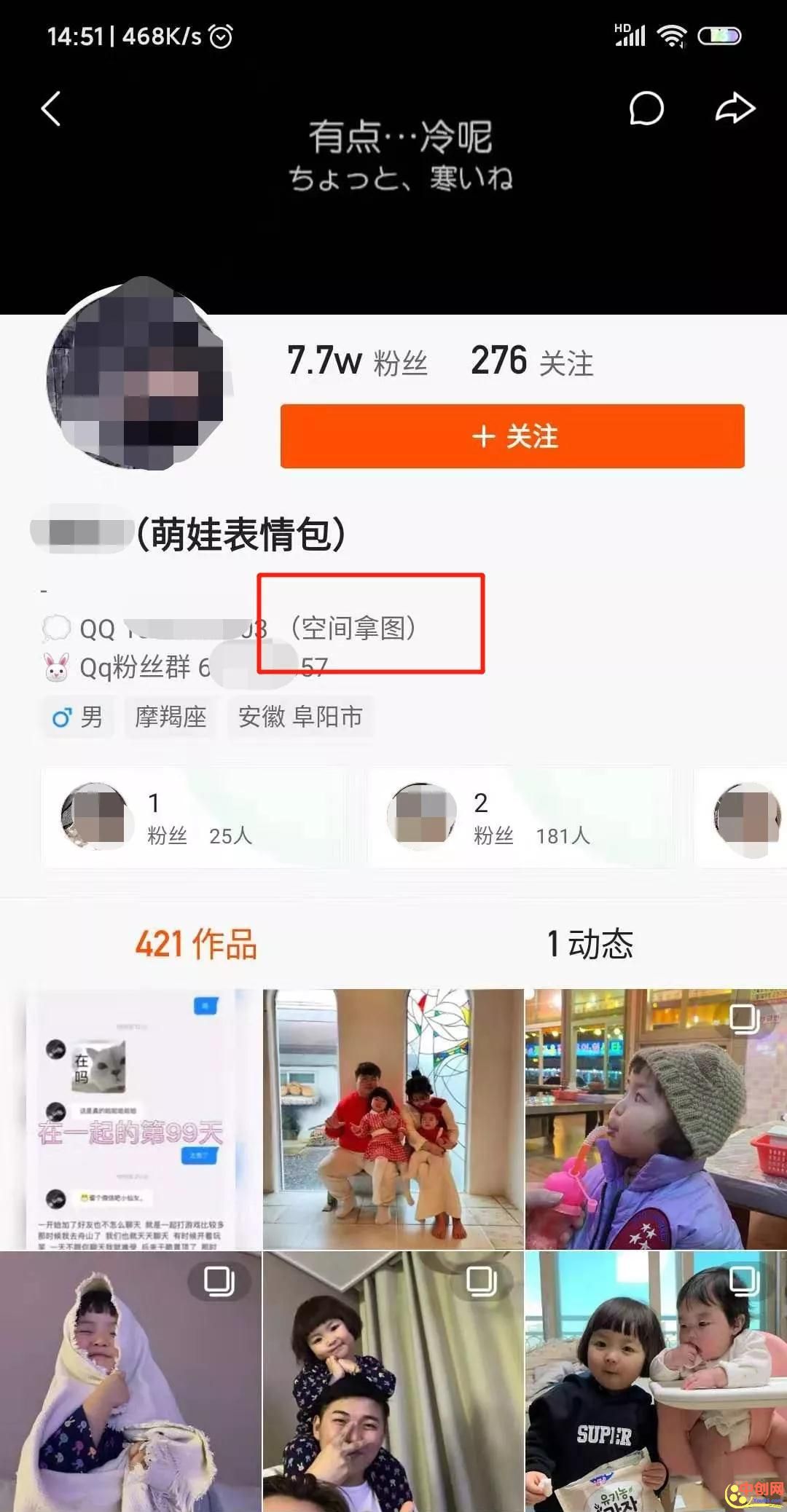This screenshot has height=1512, width=787.
Task: Open the family photo in red outfits
Action: 393,1119
